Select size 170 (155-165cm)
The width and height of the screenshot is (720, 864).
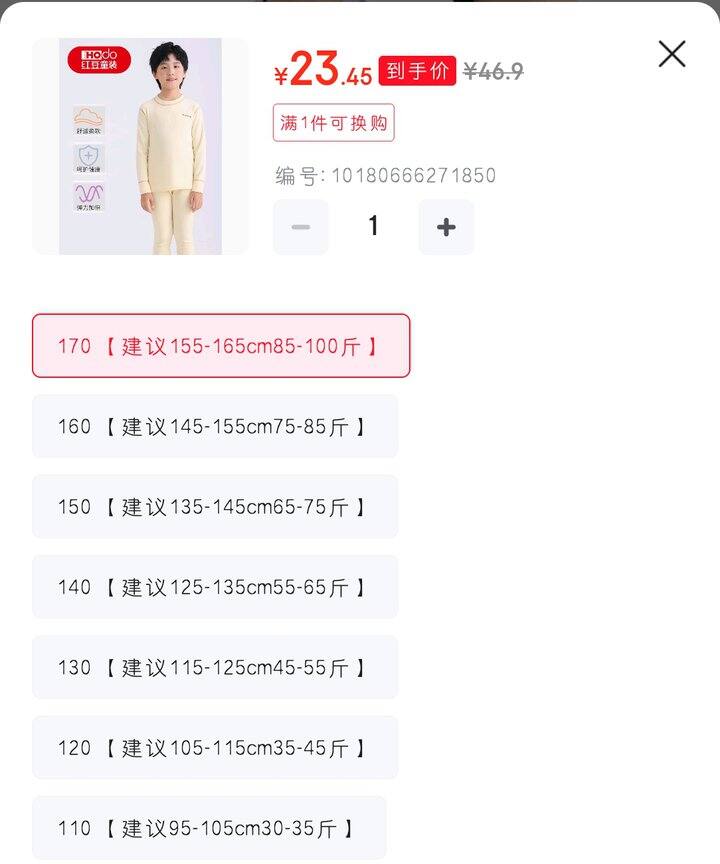pos(221,346)
